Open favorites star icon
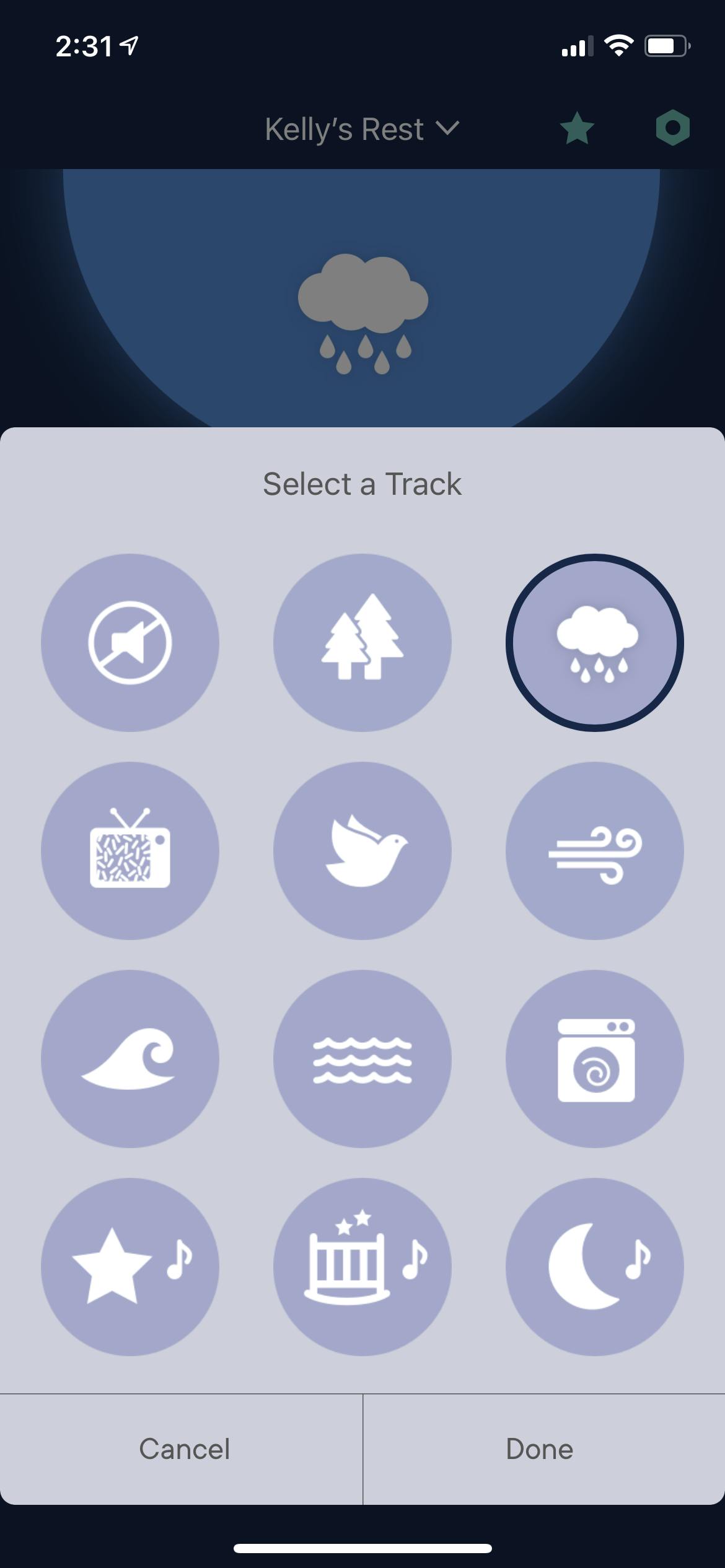725x1568 pixels. (x=577, y=129)
